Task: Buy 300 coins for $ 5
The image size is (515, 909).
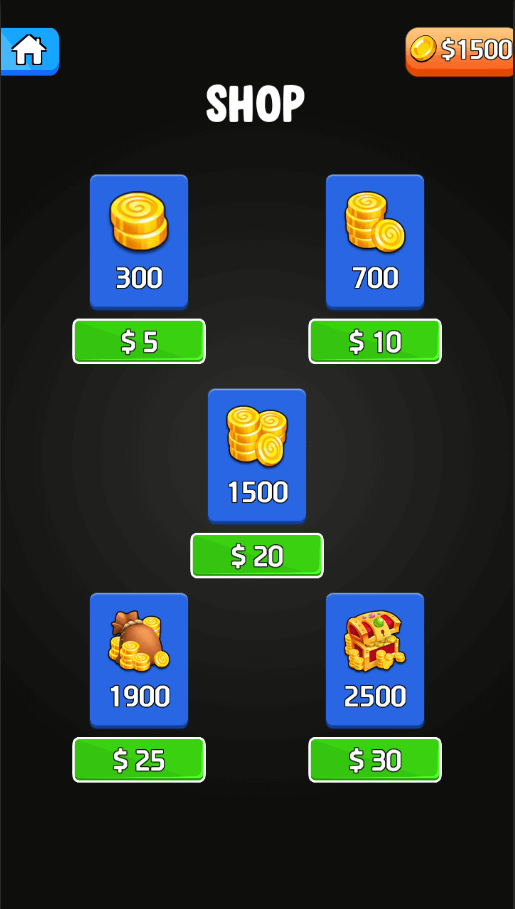Action: point(139,341)
